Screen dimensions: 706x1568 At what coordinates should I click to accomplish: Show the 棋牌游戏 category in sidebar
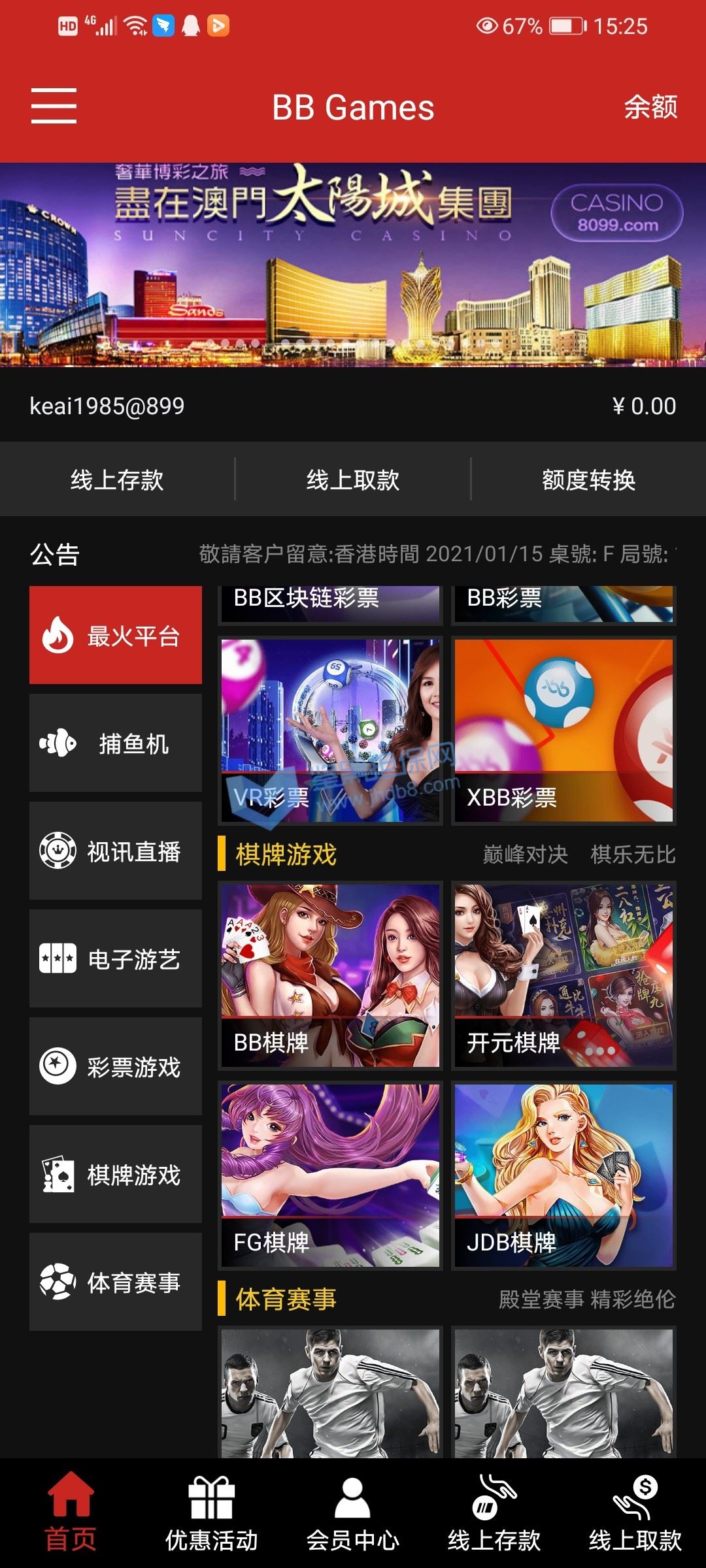[116, 1174]
